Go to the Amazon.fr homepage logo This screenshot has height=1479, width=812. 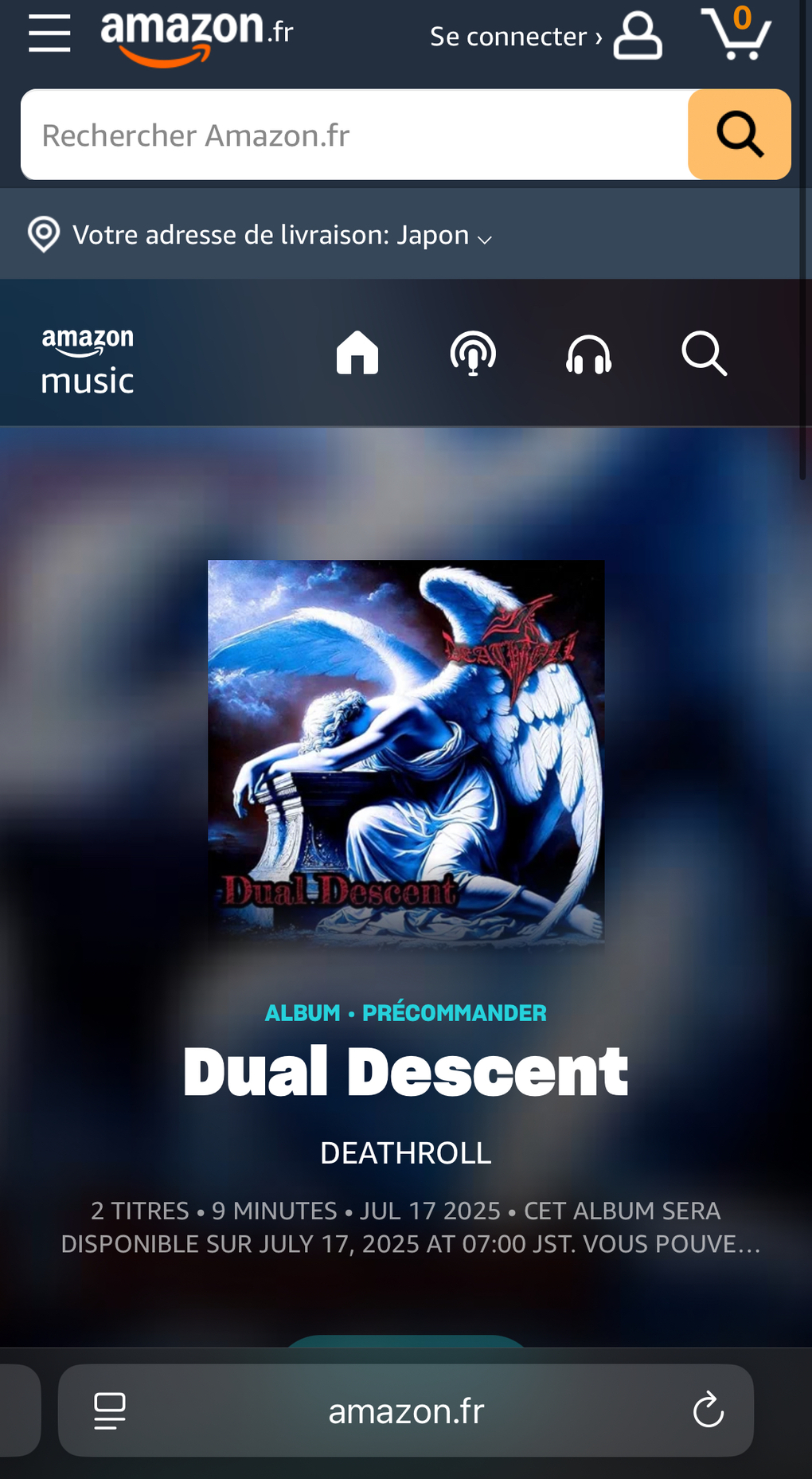tap(197, 37)
